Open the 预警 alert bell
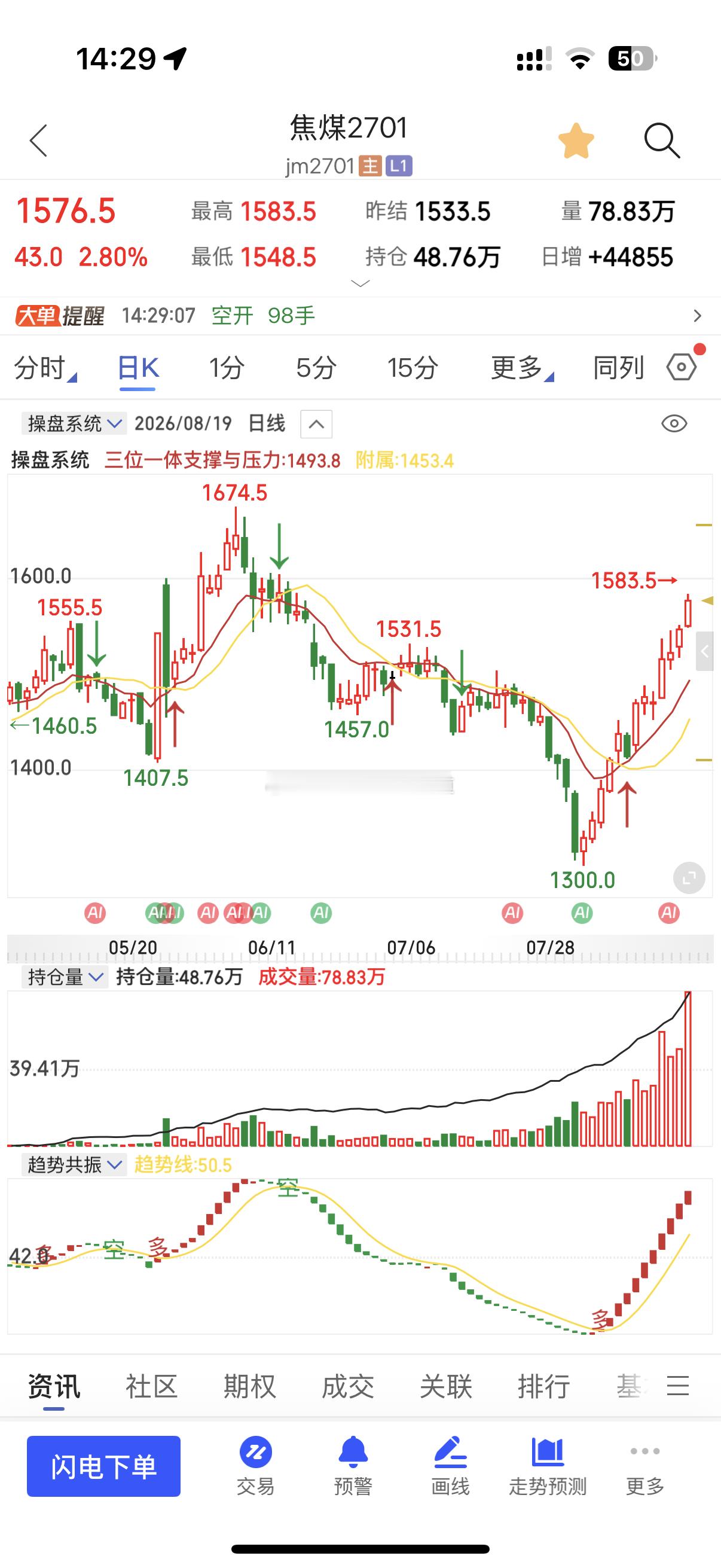Image resolution: width=721 pixels, height=1568 pixels. pyautogui.click(x=353, y=1466)
